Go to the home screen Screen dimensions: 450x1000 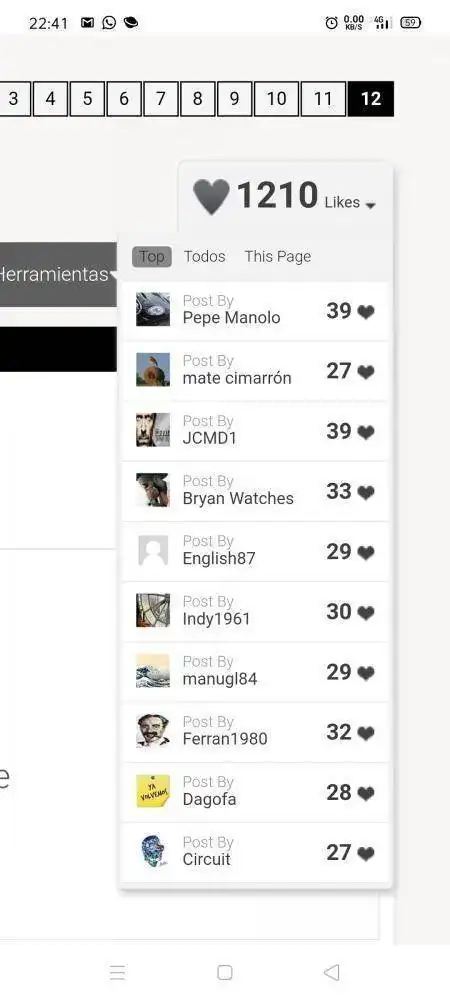(x=224, y=973)
